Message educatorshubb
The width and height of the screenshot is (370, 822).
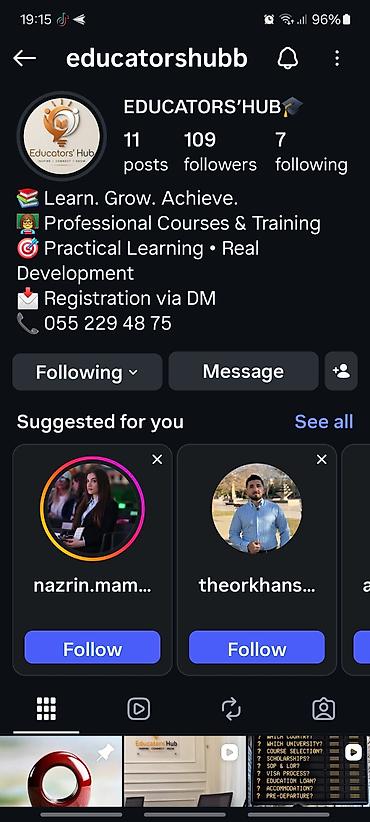click(243, 372)
